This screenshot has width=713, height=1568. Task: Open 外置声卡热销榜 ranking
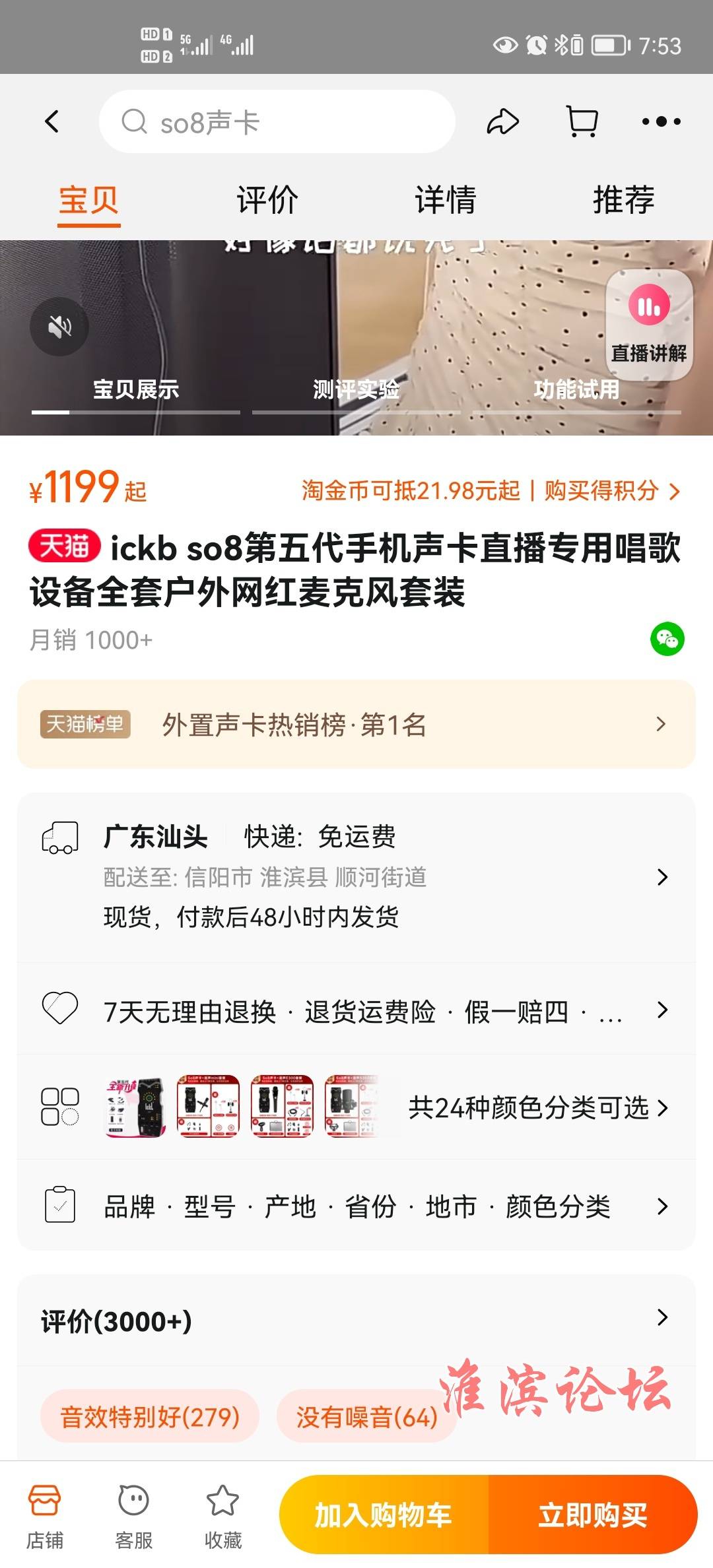(x=356, y=725)
